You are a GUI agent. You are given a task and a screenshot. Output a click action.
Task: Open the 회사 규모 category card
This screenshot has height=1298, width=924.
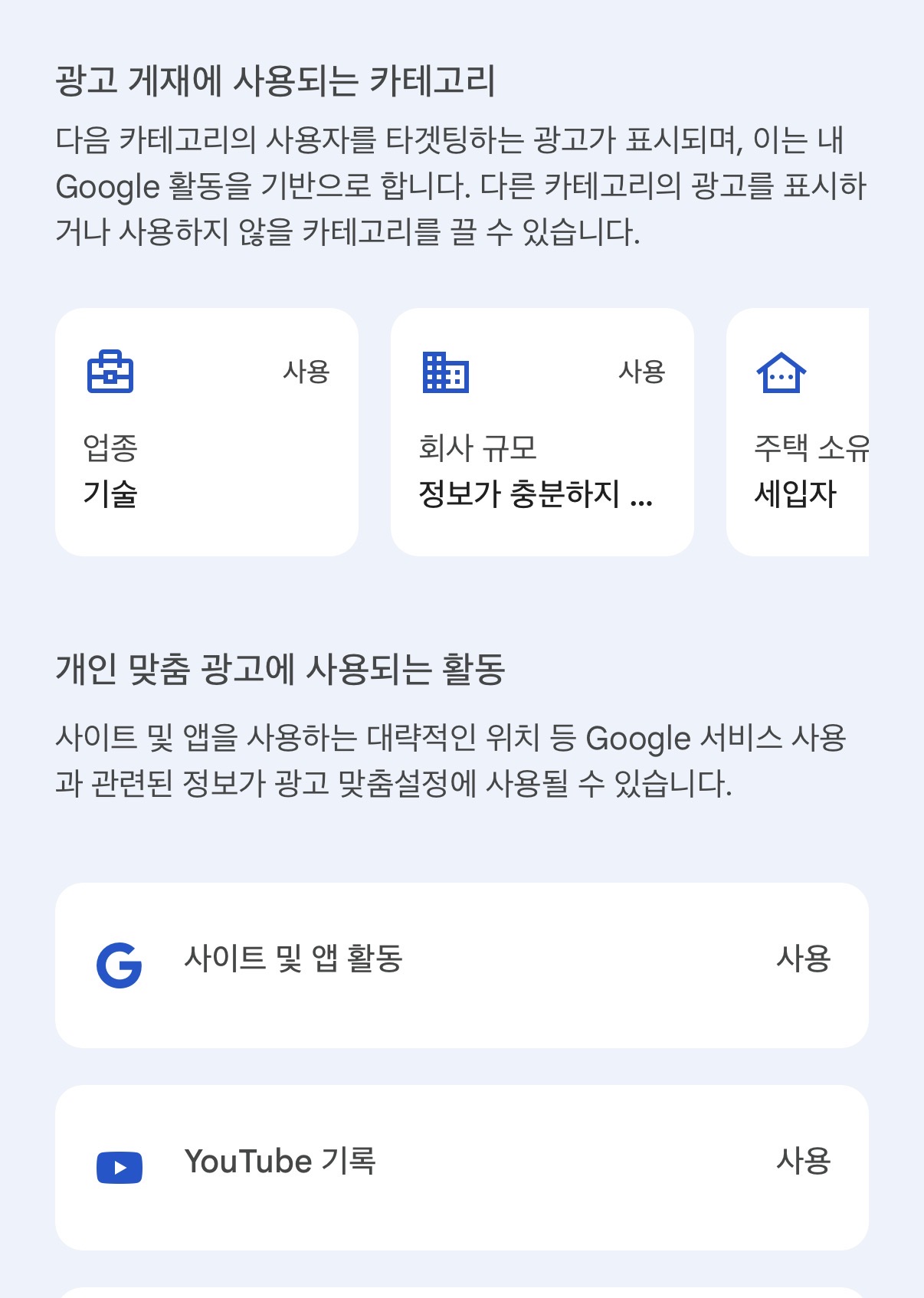tap(542, 432)
